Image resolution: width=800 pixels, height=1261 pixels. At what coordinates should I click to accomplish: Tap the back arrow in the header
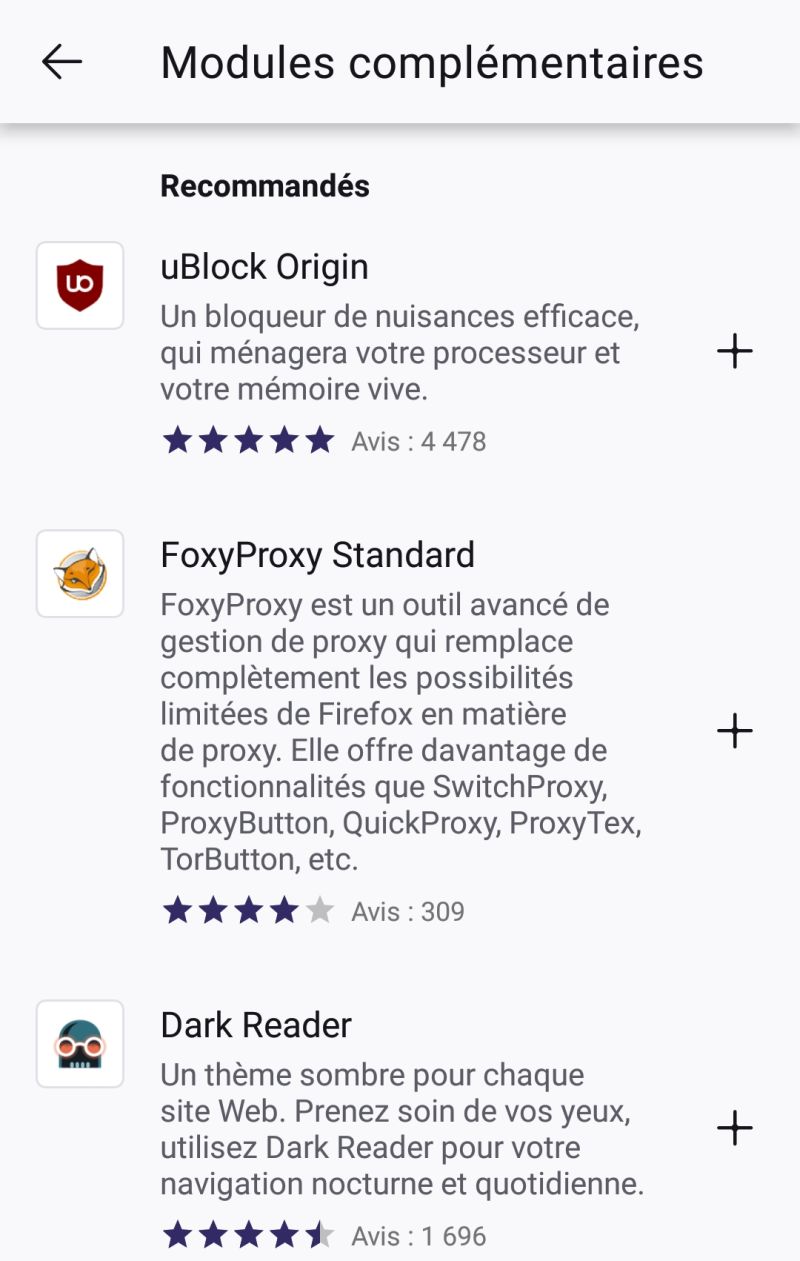(x=62, y=62)
